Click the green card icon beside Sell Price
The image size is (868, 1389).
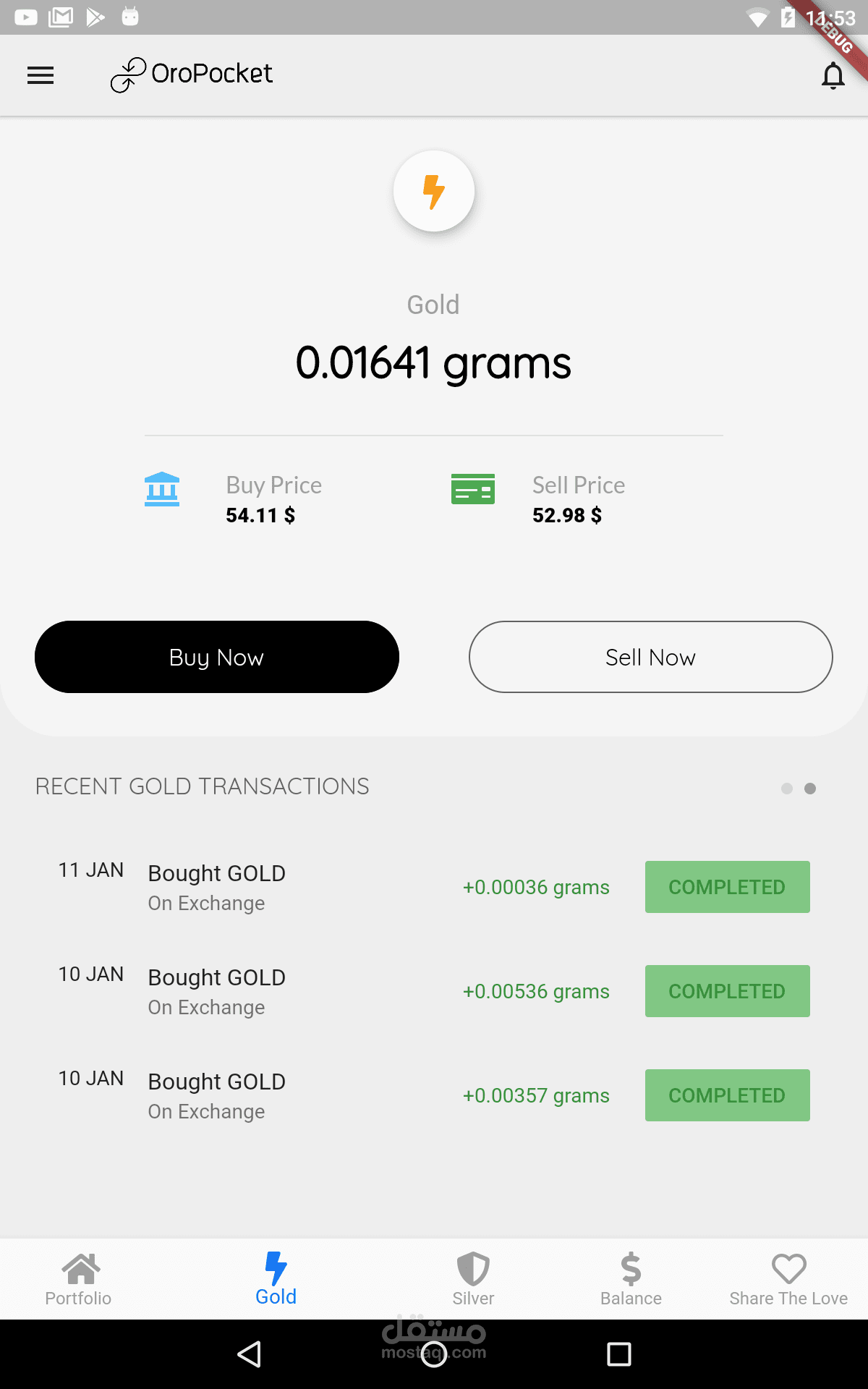[473, 489]
